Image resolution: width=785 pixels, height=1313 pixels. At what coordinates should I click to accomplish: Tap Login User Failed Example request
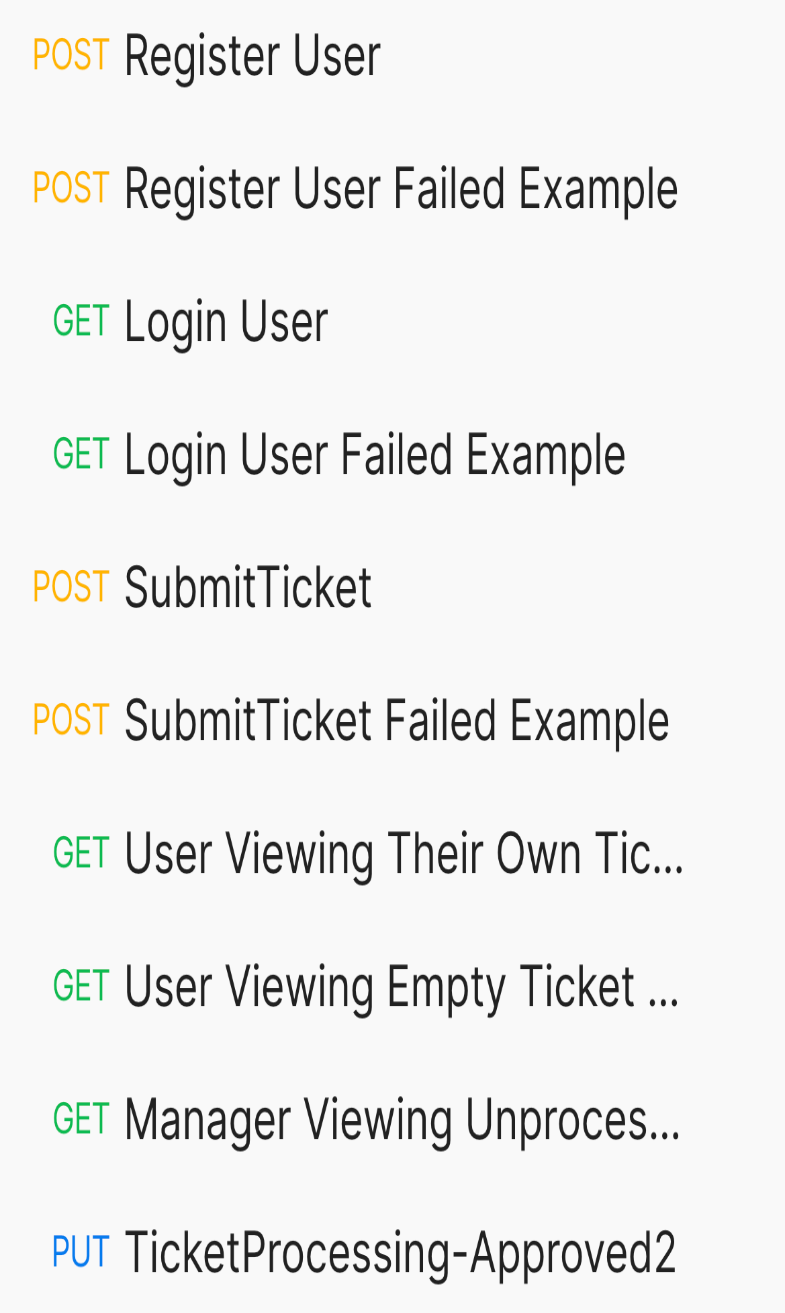pos(374,456)
